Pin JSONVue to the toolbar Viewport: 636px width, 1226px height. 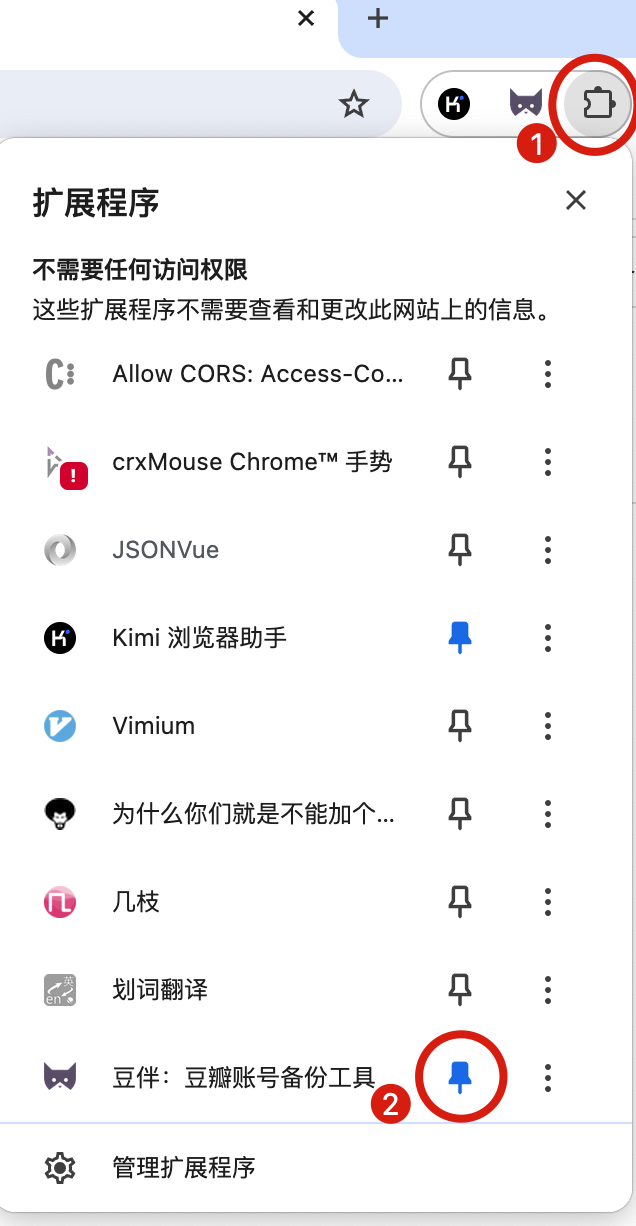tap(459, 550)
